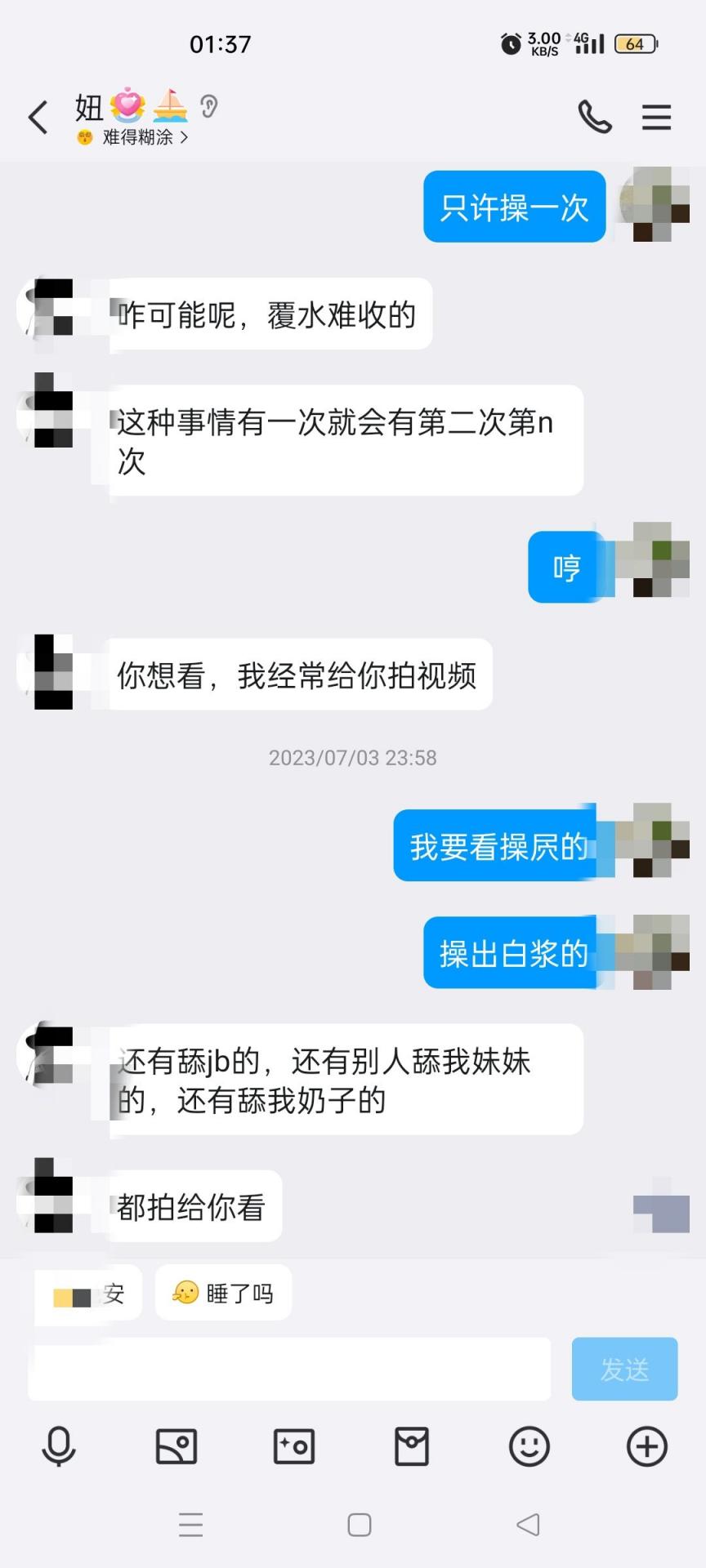This screenshot has width=706, height=1568.
Task: Record a voice message with the microphone
Action: coord(59,1446)
